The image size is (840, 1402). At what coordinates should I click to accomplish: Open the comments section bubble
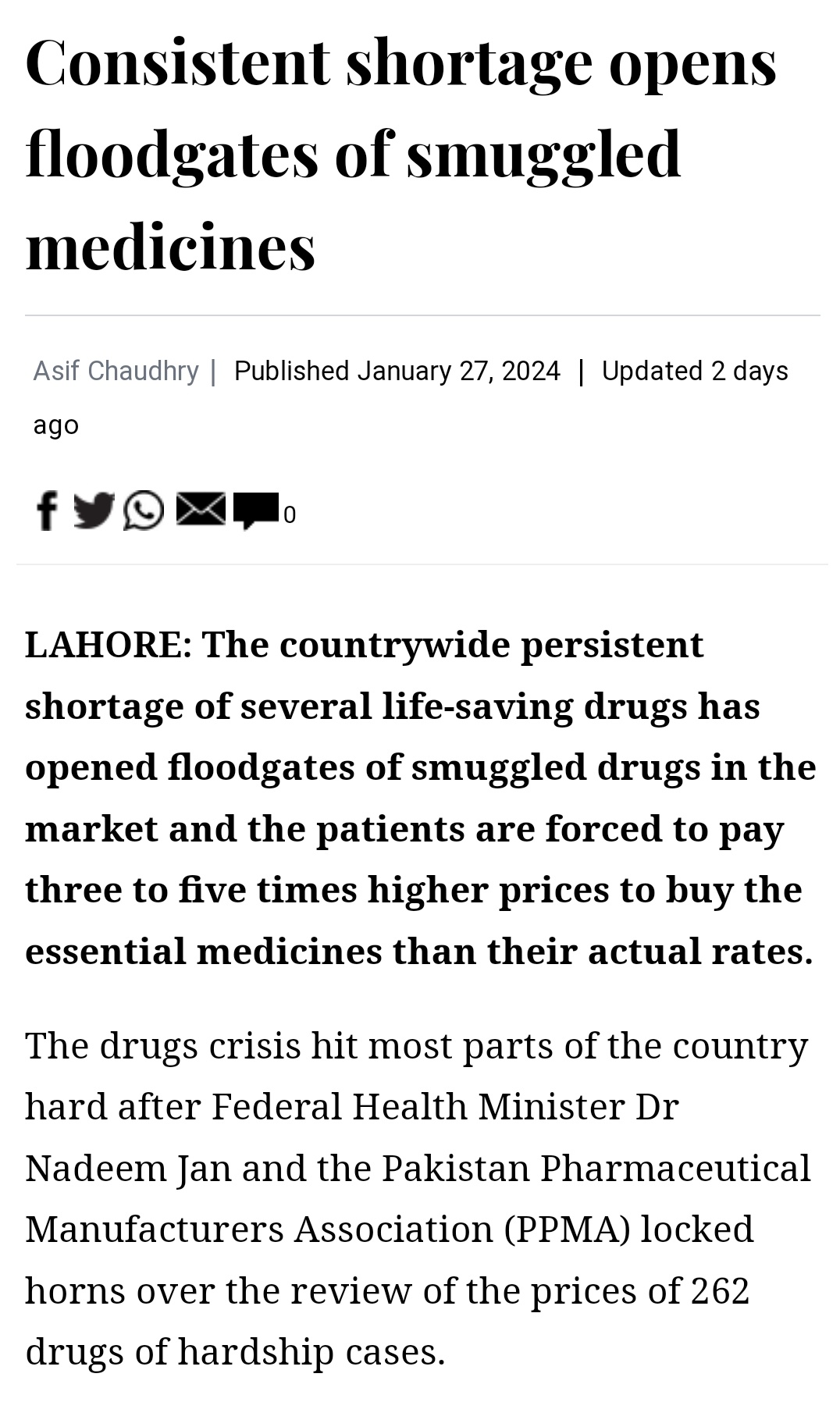pos(256,511)
